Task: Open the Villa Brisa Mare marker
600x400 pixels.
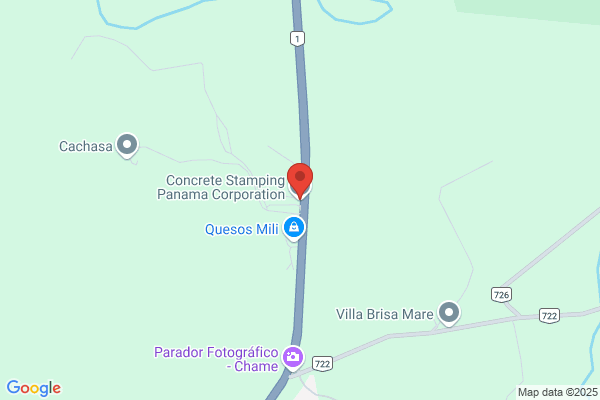Action: [449, 314]
